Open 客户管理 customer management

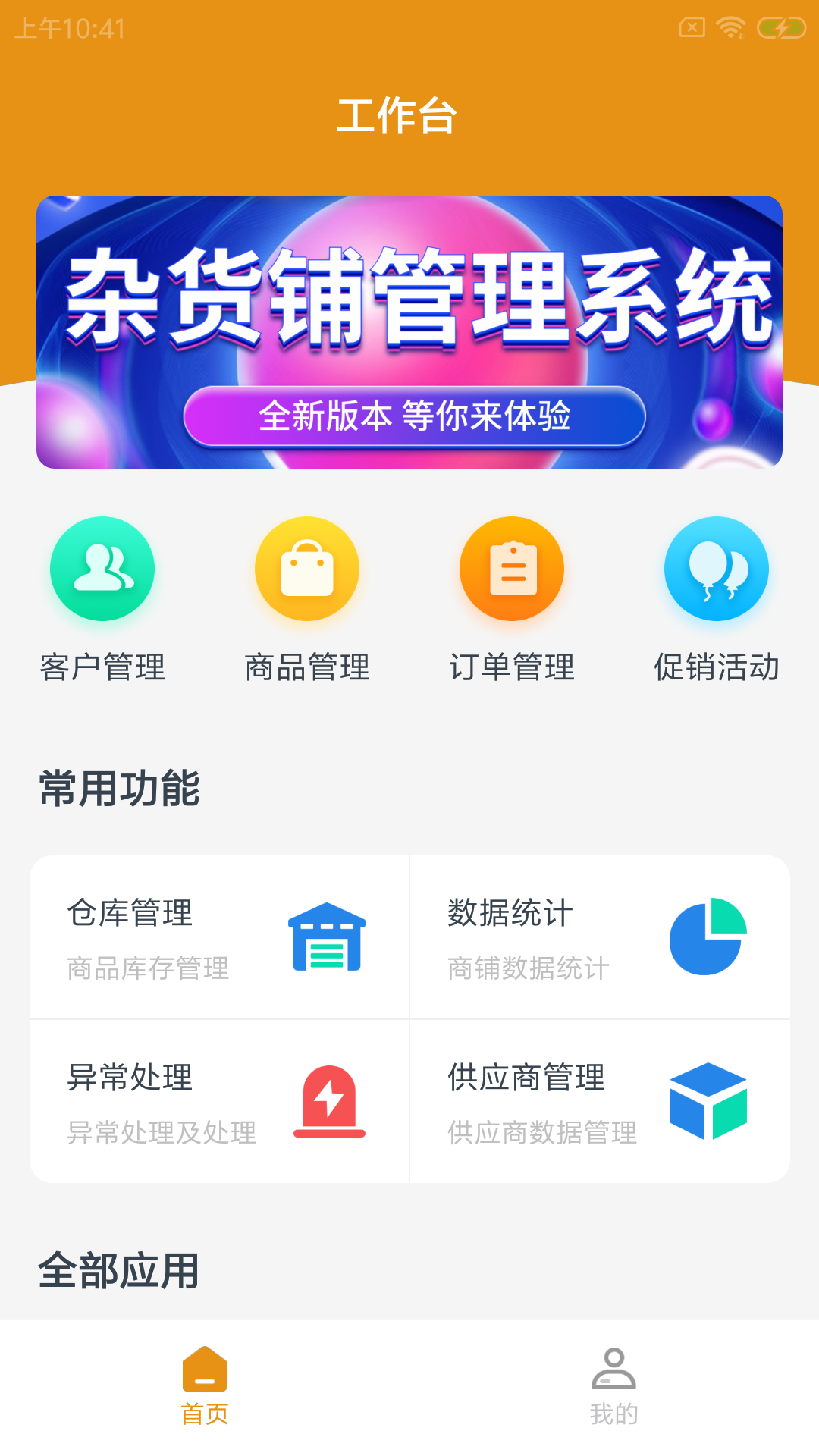click(102, 600)
